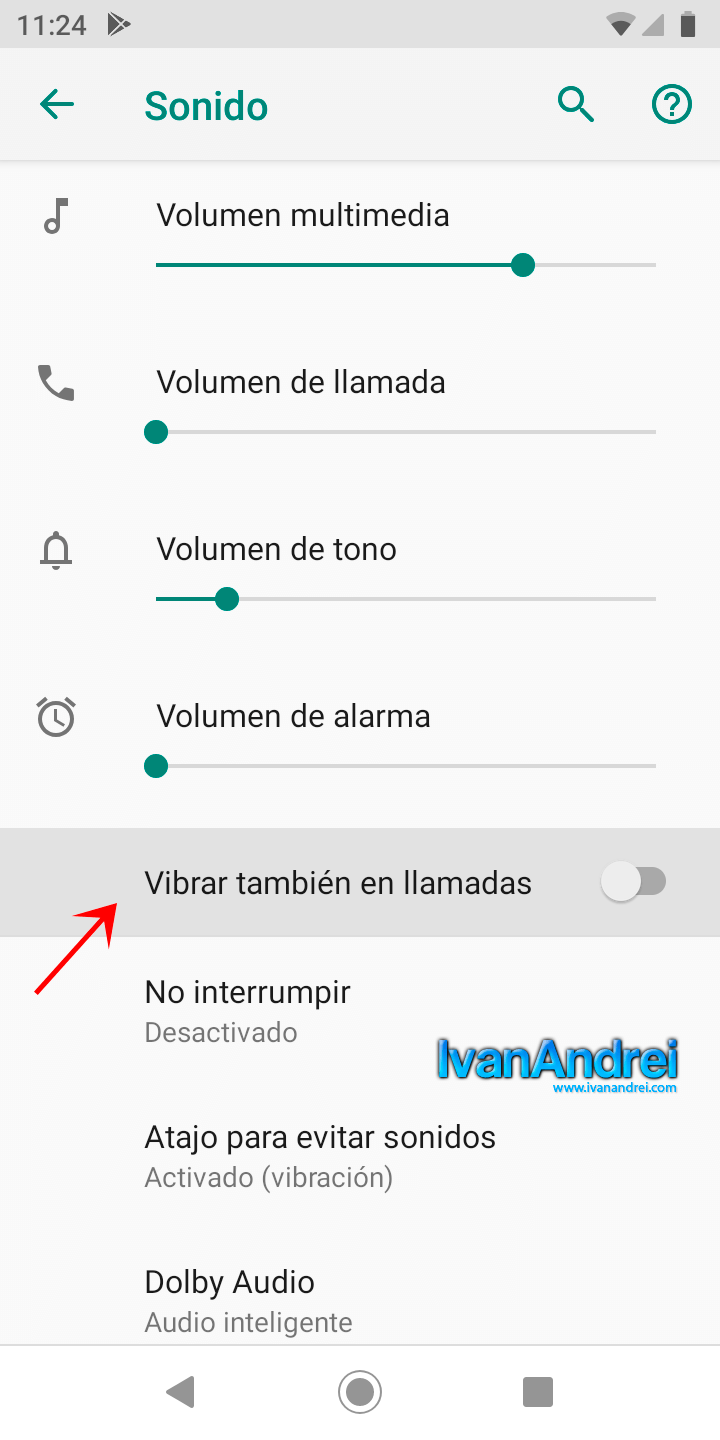This screenshot has height=1440, width=720.
Task: Open recent apps with the square button
Action: pyautogui.click(x=538, y=1392)
